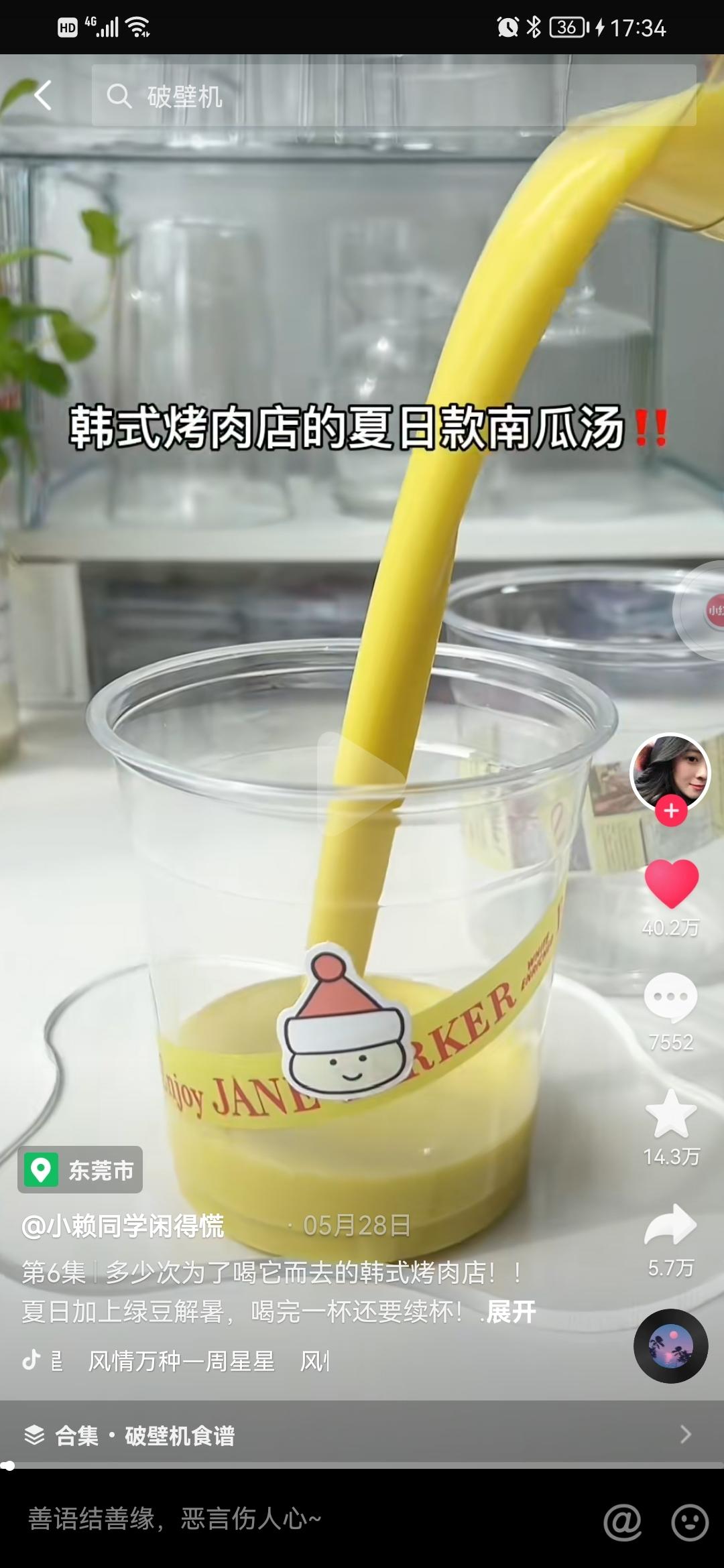
Task: Mention someone with the @ icon
Action: click(623, 1521)
